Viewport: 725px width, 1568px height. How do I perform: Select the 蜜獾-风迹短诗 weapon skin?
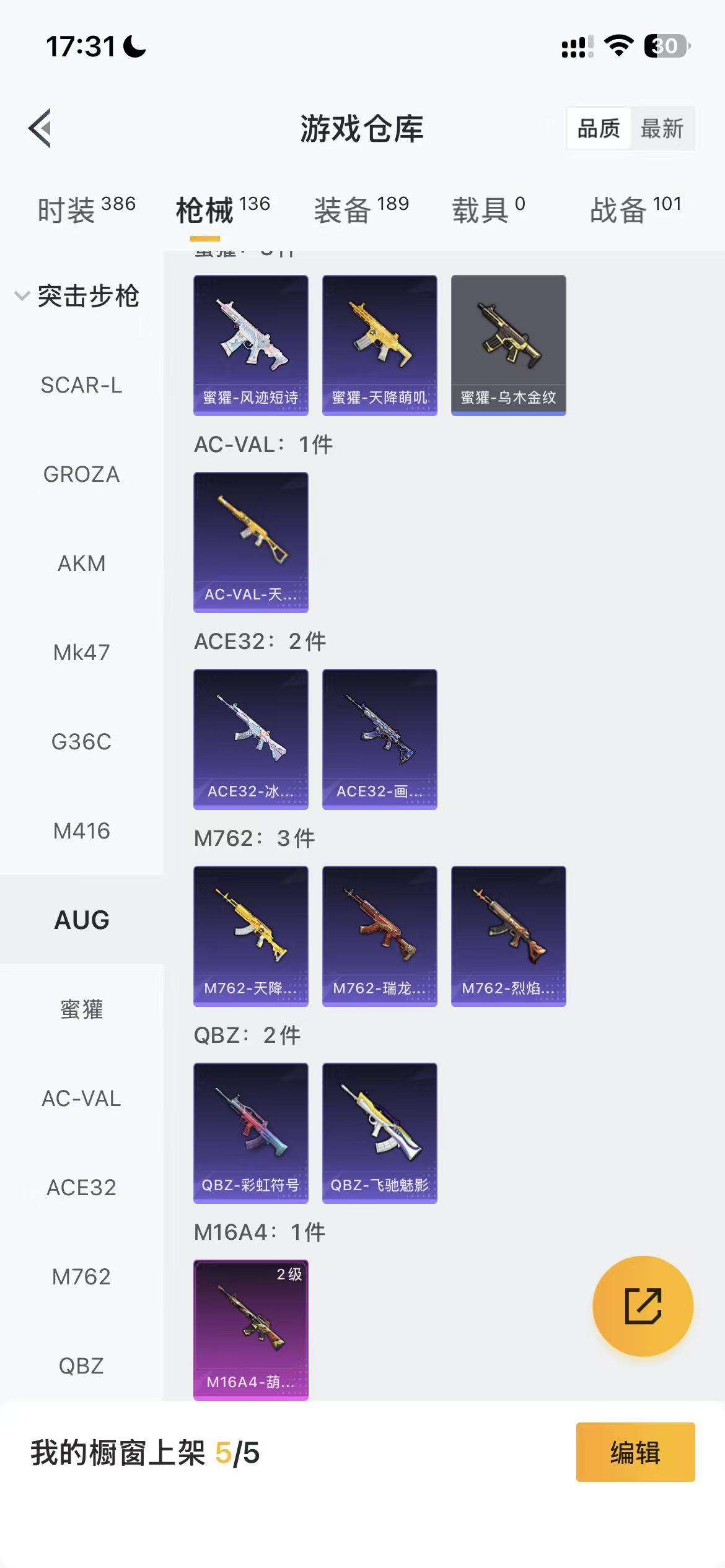pos(250,344)
